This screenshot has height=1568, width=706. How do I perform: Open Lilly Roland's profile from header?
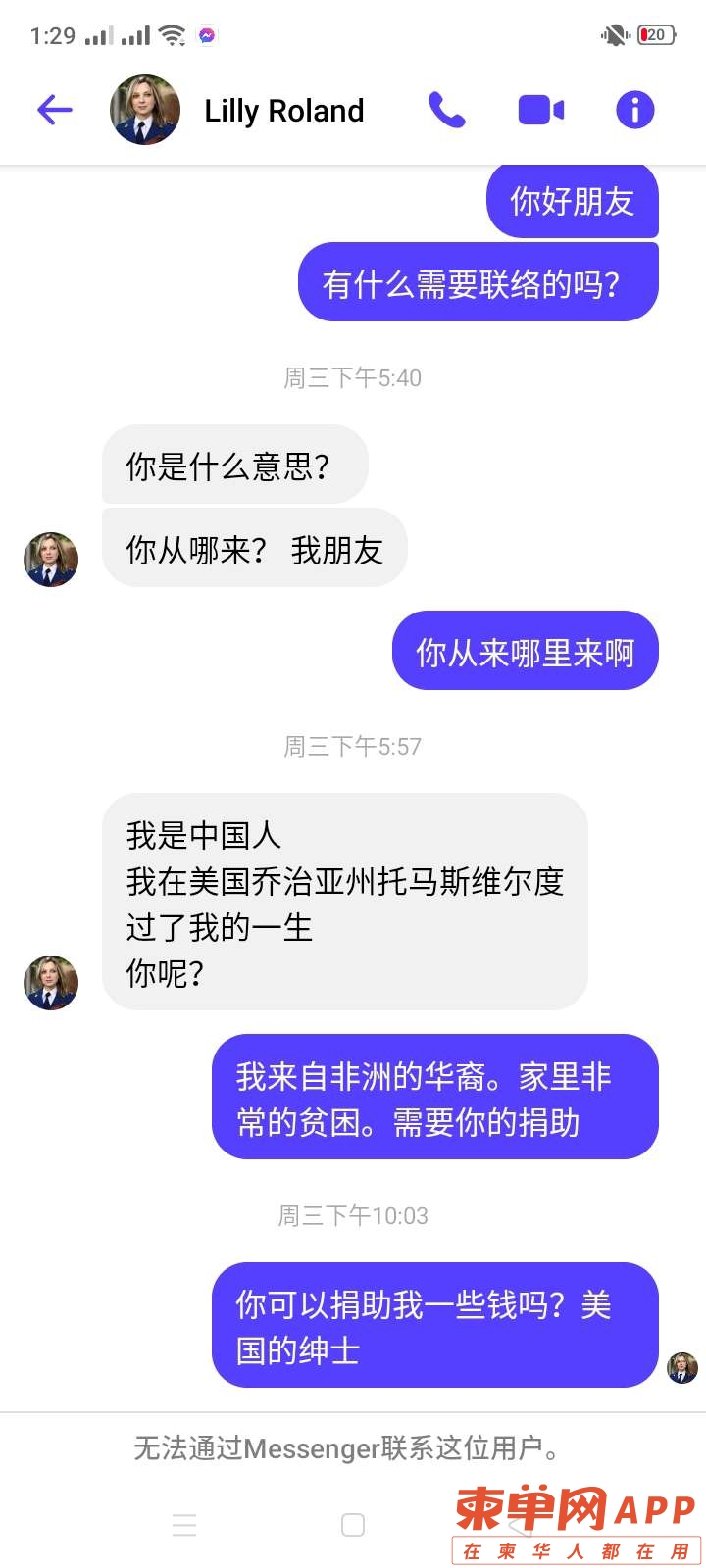tap(283, 111)
